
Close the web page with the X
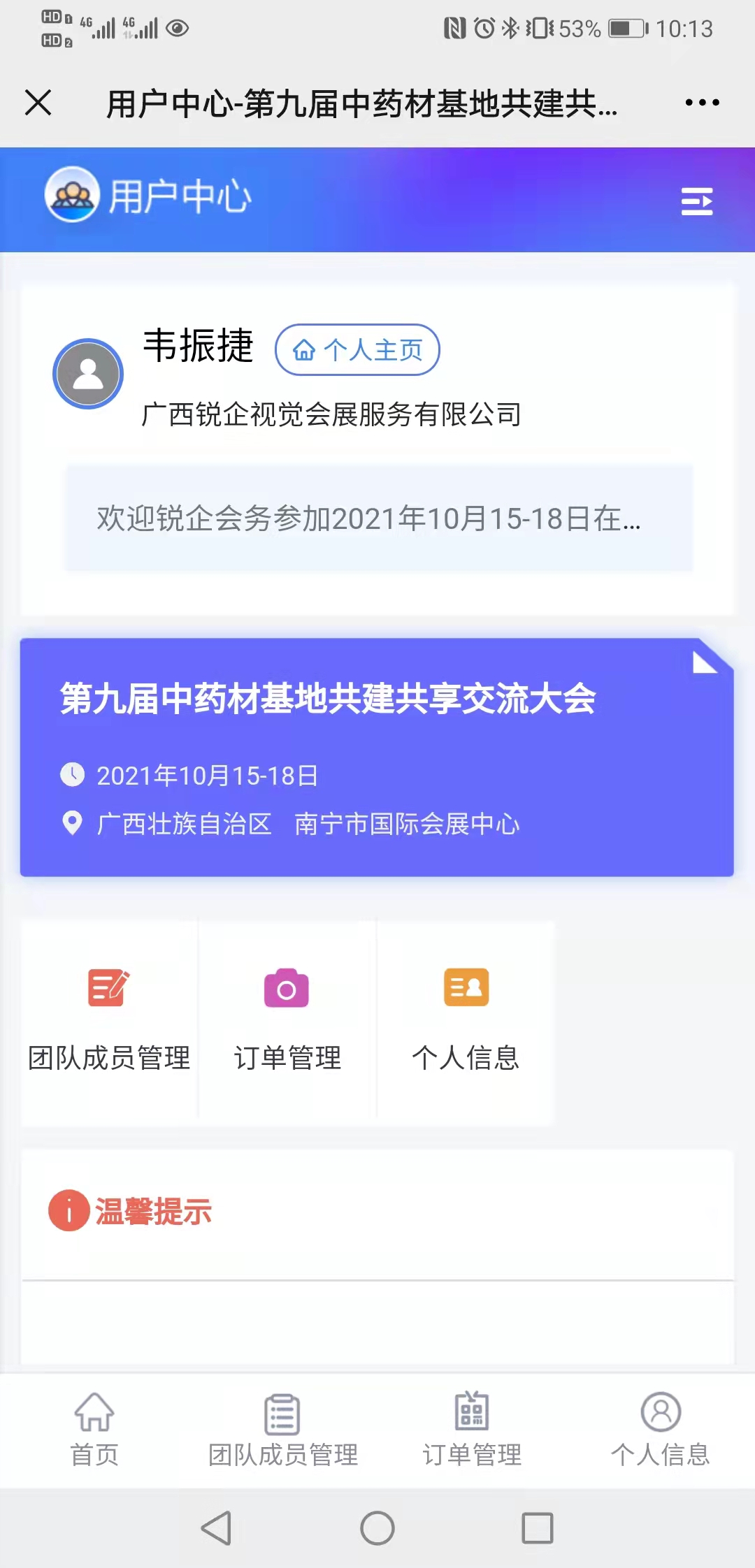point(38,103)
